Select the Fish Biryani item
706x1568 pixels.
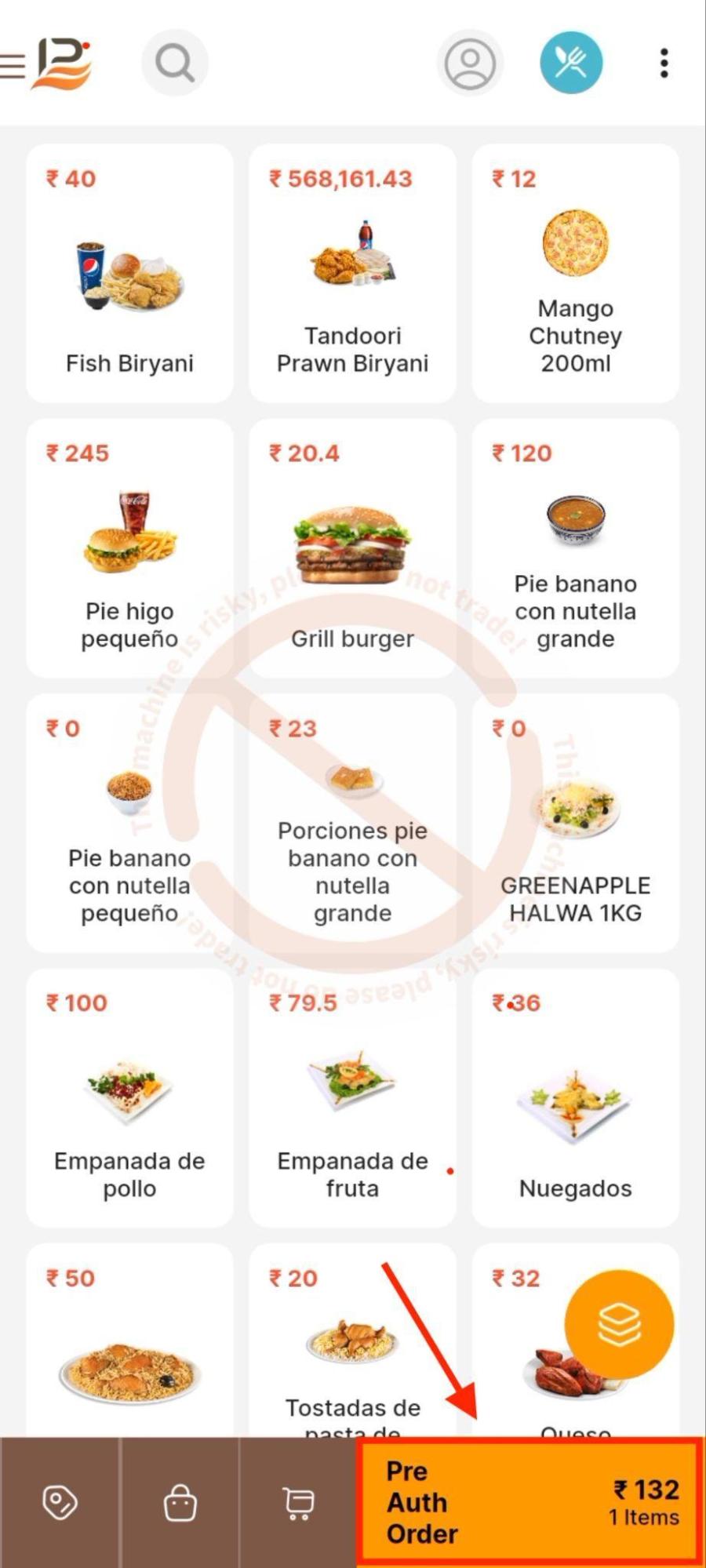129,273
